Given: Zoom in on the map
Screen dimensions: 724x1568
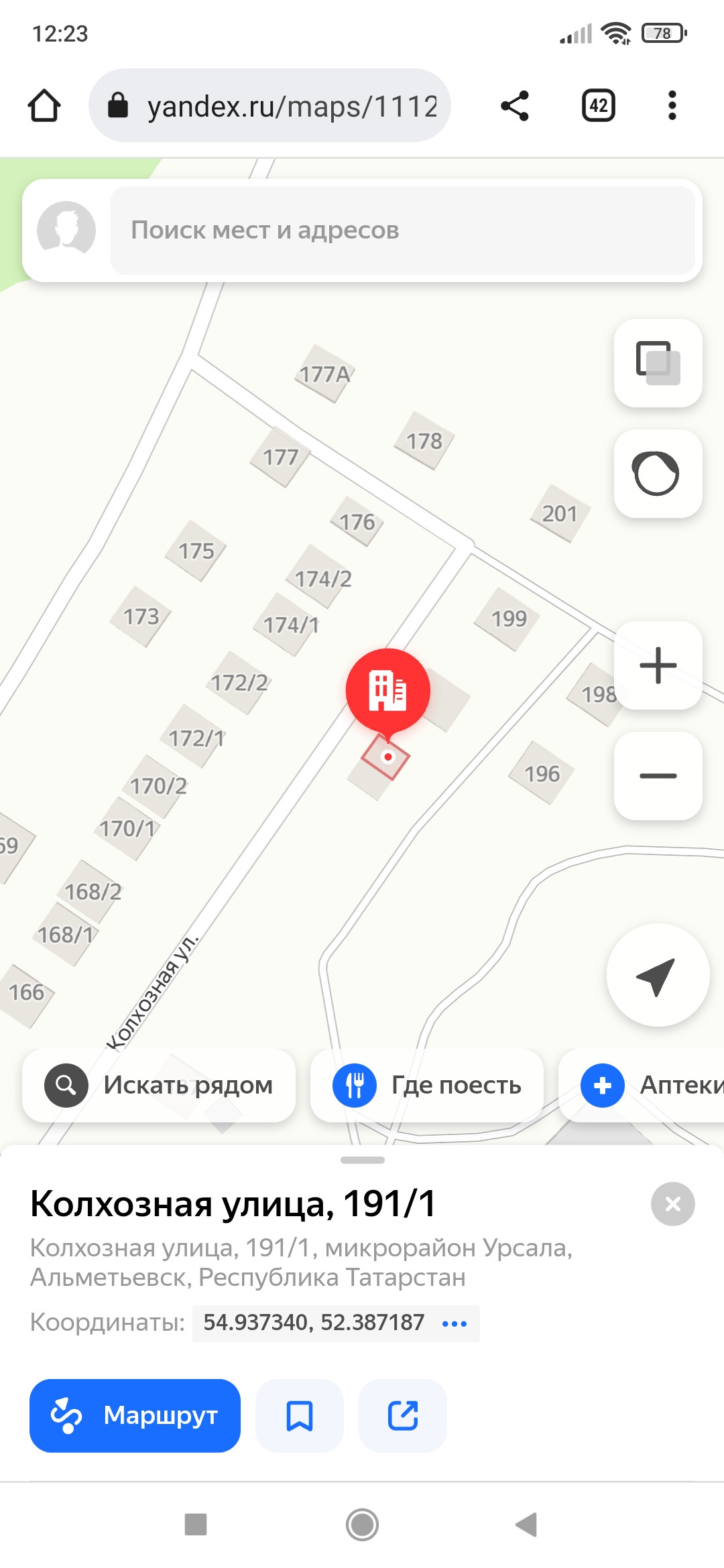Looking at the screenshot, I should tap(658, 665).
